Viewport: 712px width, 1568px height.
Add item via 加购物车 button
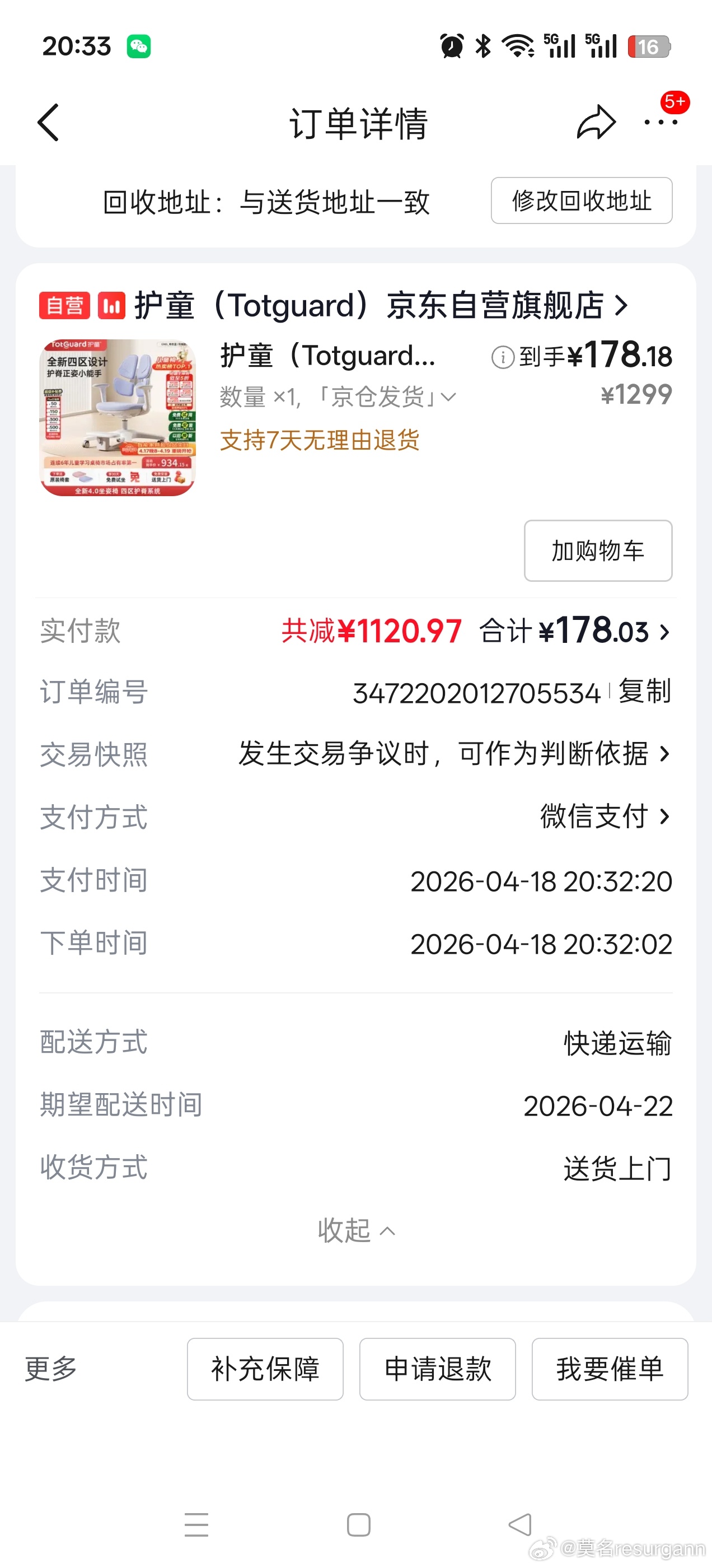(x=598, y=551)
